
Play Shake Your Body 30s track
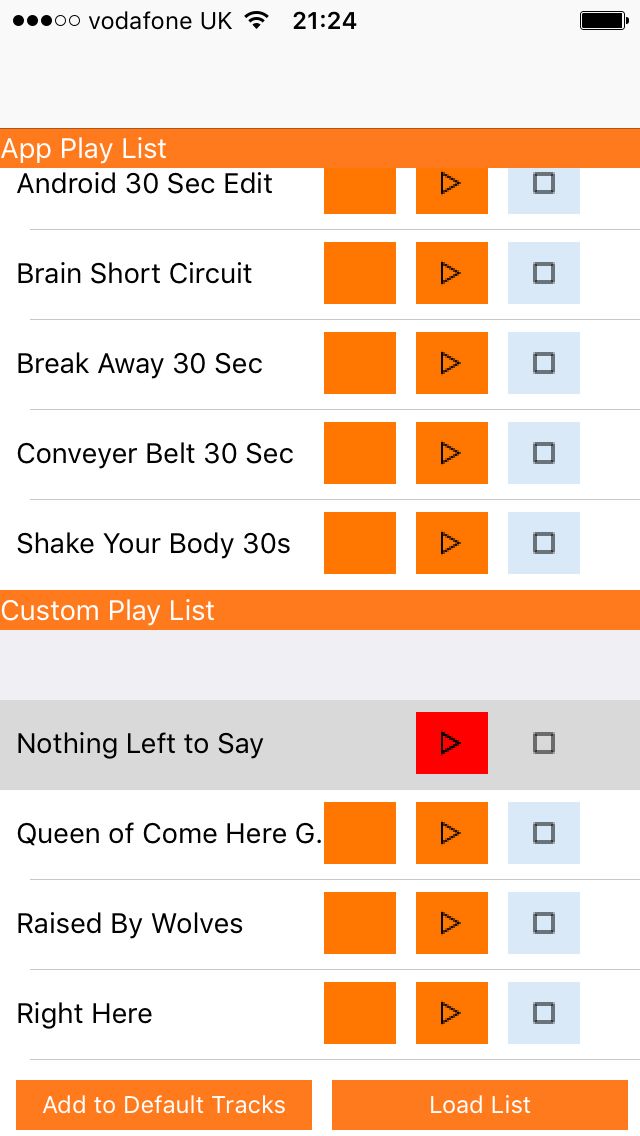click(x=451, y=543)
